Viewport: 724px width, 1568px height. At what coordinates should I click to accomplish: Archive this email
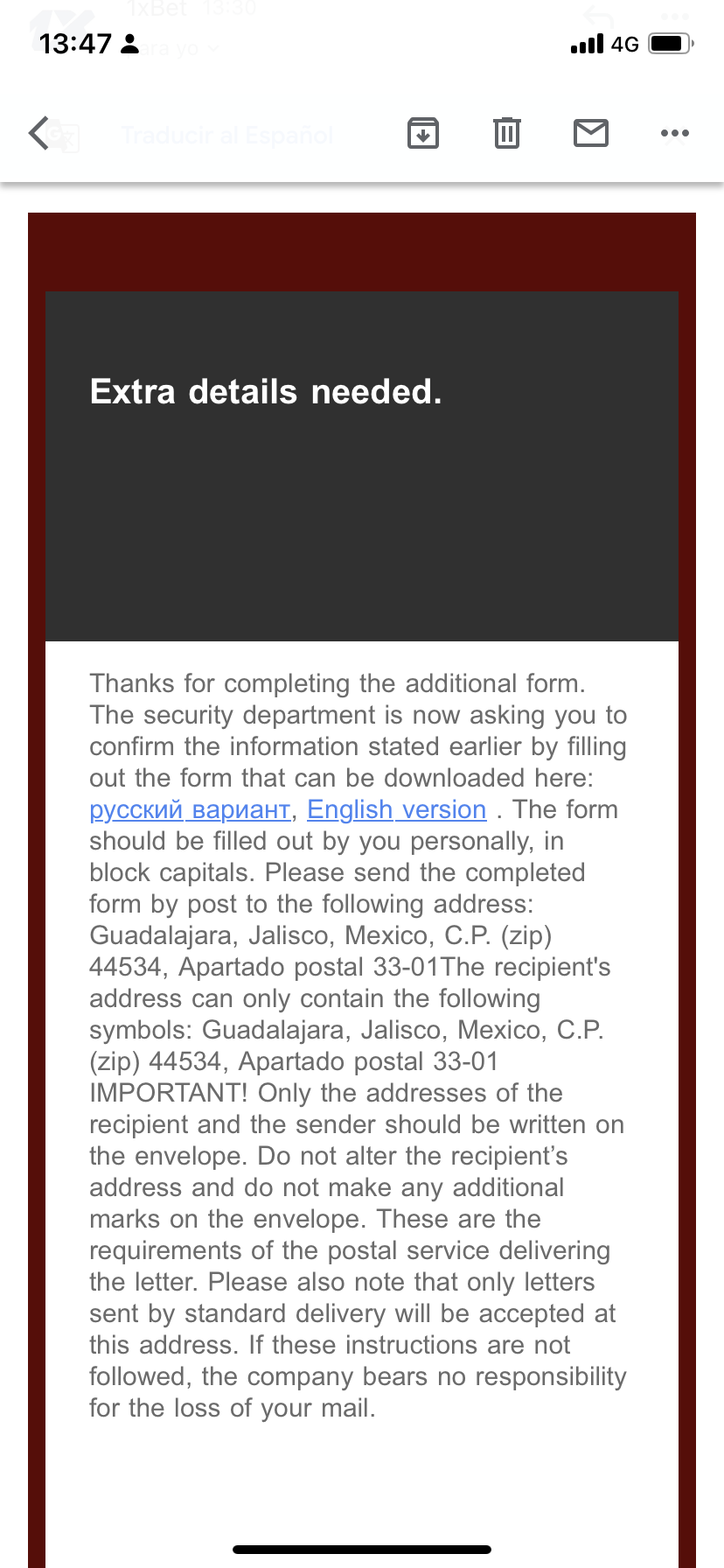tap(423, 133)
